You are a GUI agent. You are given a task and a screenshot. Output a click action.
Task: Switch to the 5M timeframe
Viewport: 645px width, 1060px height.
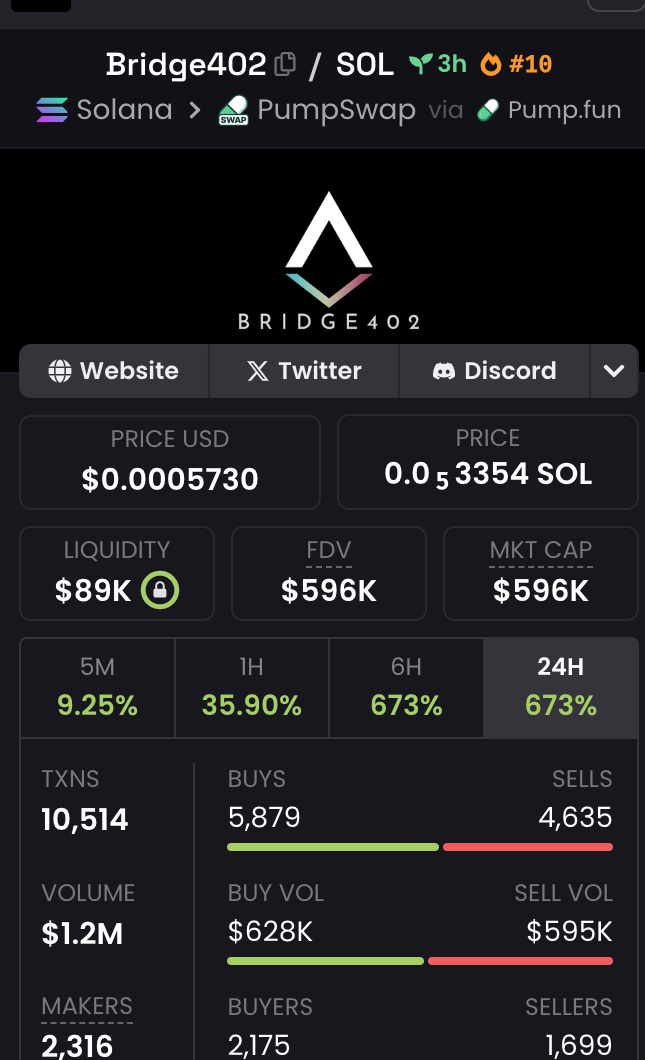click(x=97, y=688)
